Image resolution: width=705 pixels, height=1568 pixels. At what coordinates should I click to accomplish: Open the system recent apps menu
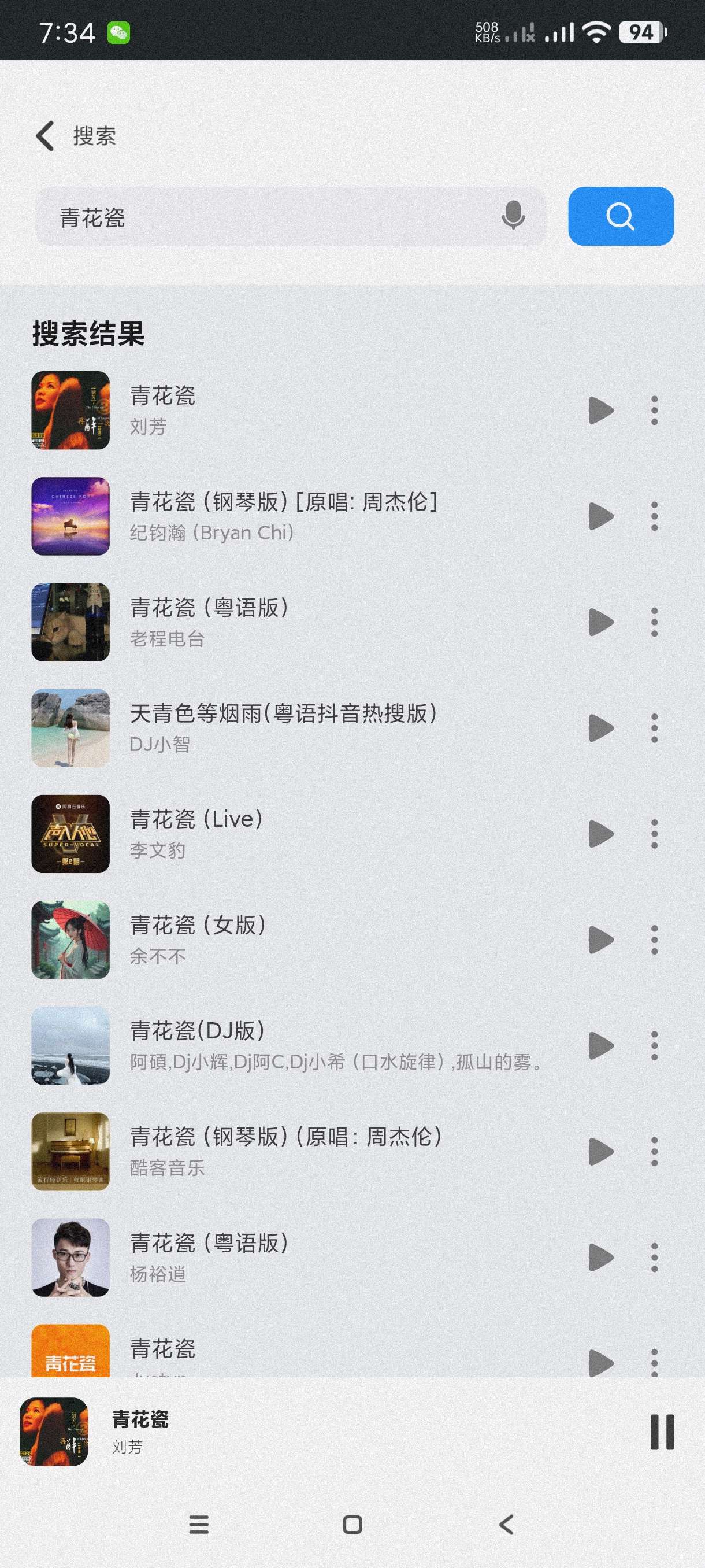(x=199, y=1524)
